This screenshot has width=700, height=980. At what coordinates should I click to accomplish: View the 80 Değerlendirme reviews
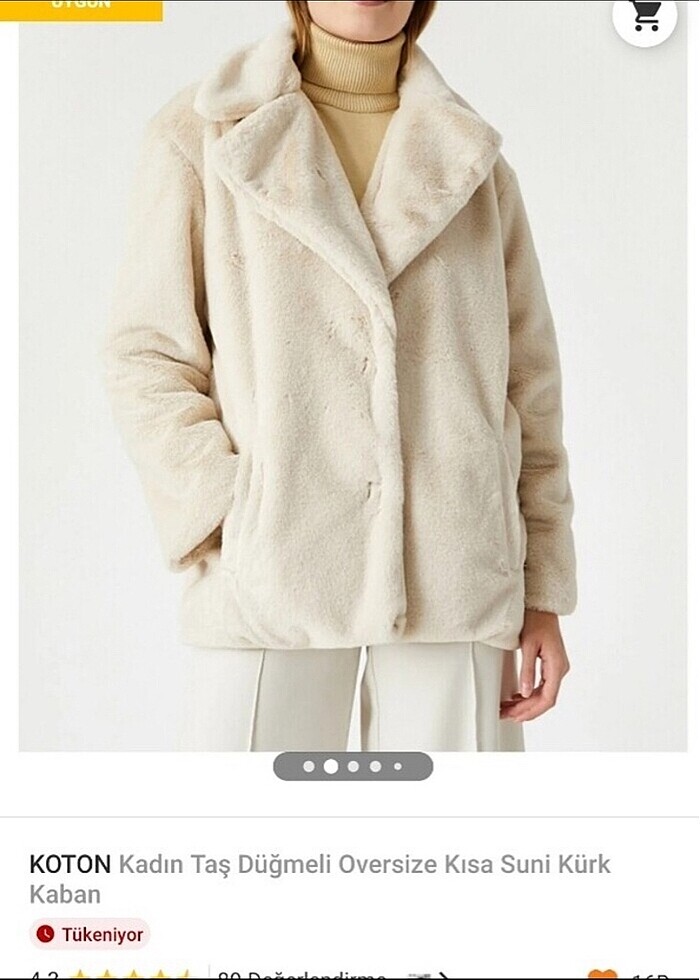click(302, 975)
